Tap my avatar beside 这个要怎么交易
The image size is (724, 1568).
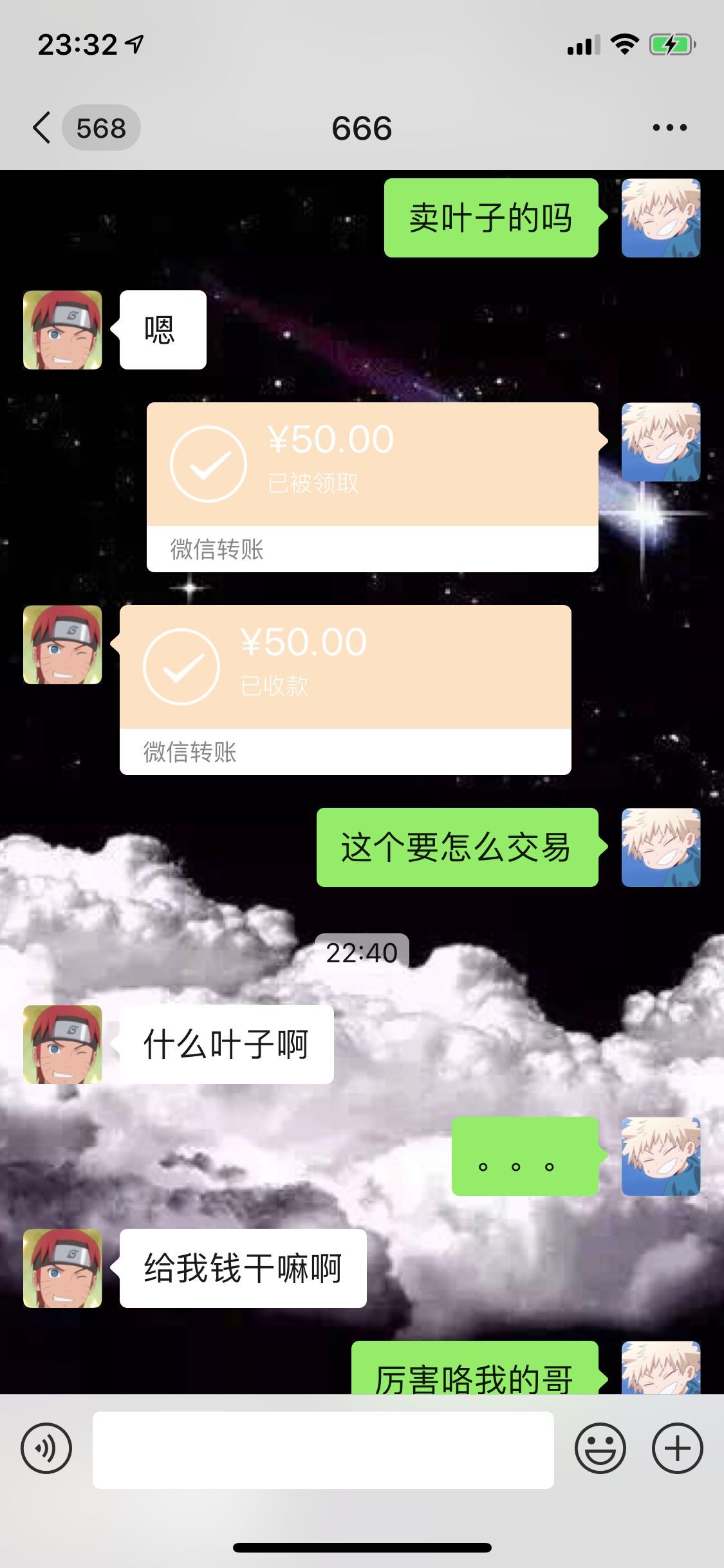(660, 847)
